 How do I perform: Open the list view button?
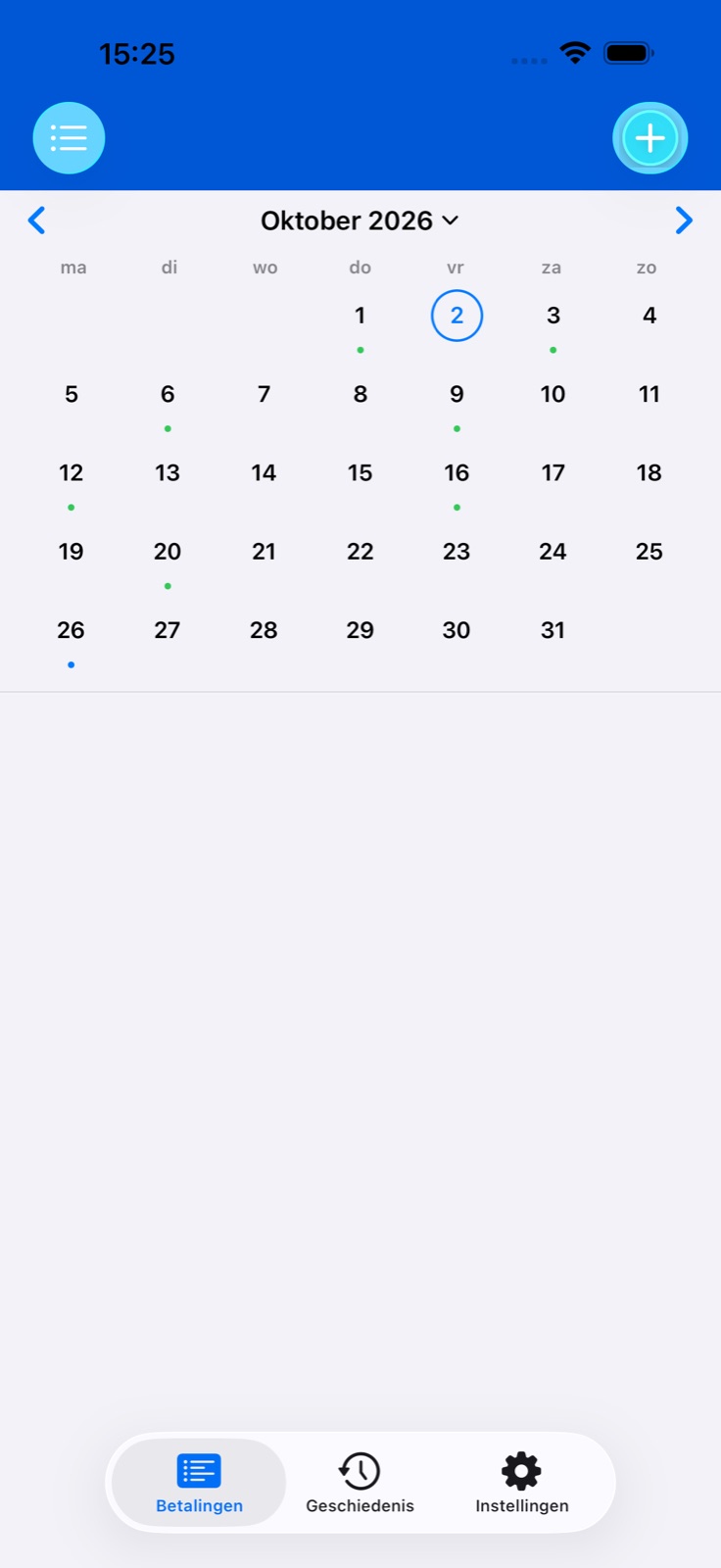point(69,138)
